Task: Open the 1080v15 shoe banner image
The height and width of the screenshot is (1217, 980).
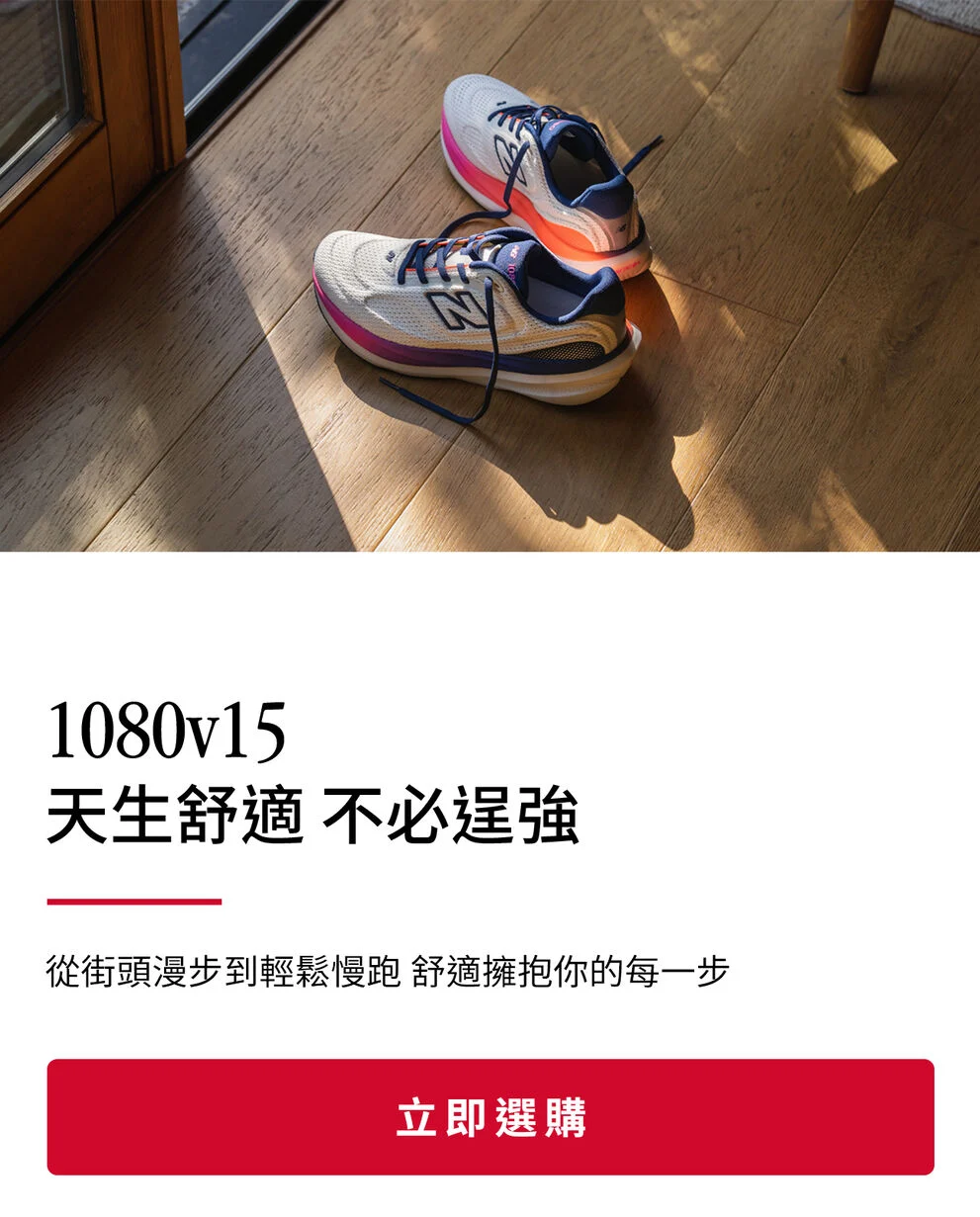Action: [490, 275]
